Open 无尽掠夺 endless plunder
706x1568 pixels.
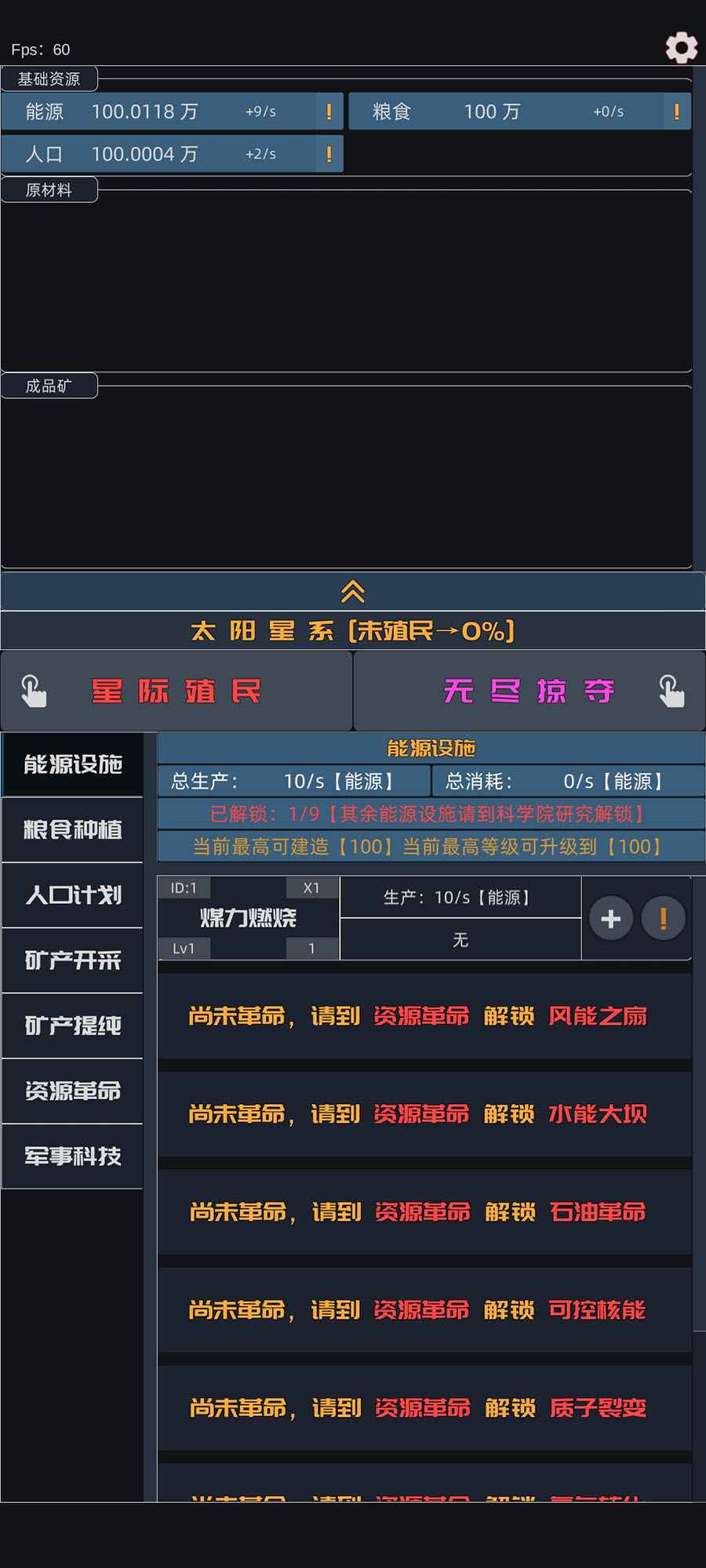pos(529,691)
